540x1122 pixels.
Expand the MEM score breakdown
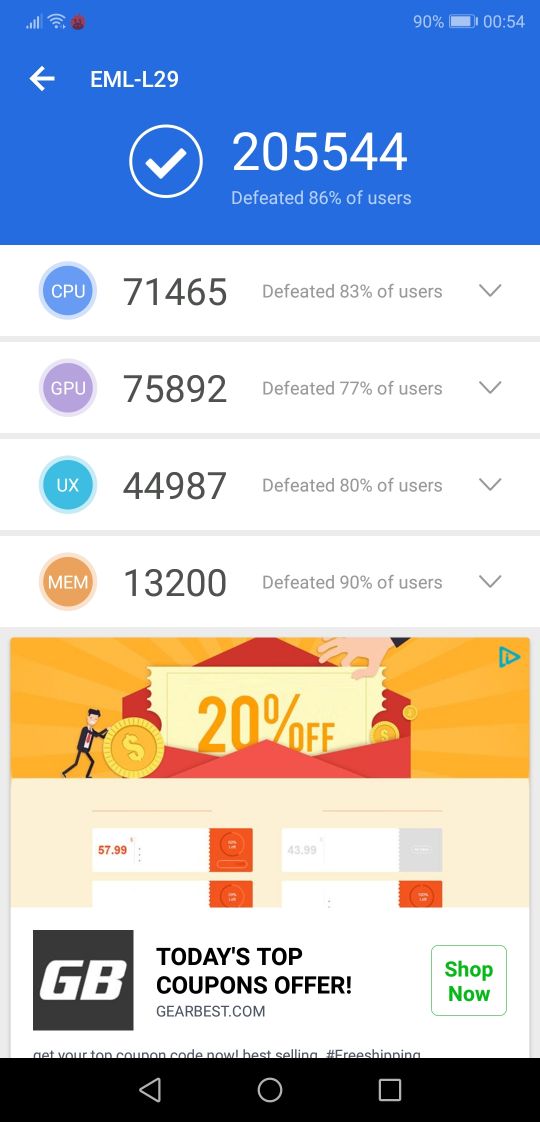coord(490,582)
